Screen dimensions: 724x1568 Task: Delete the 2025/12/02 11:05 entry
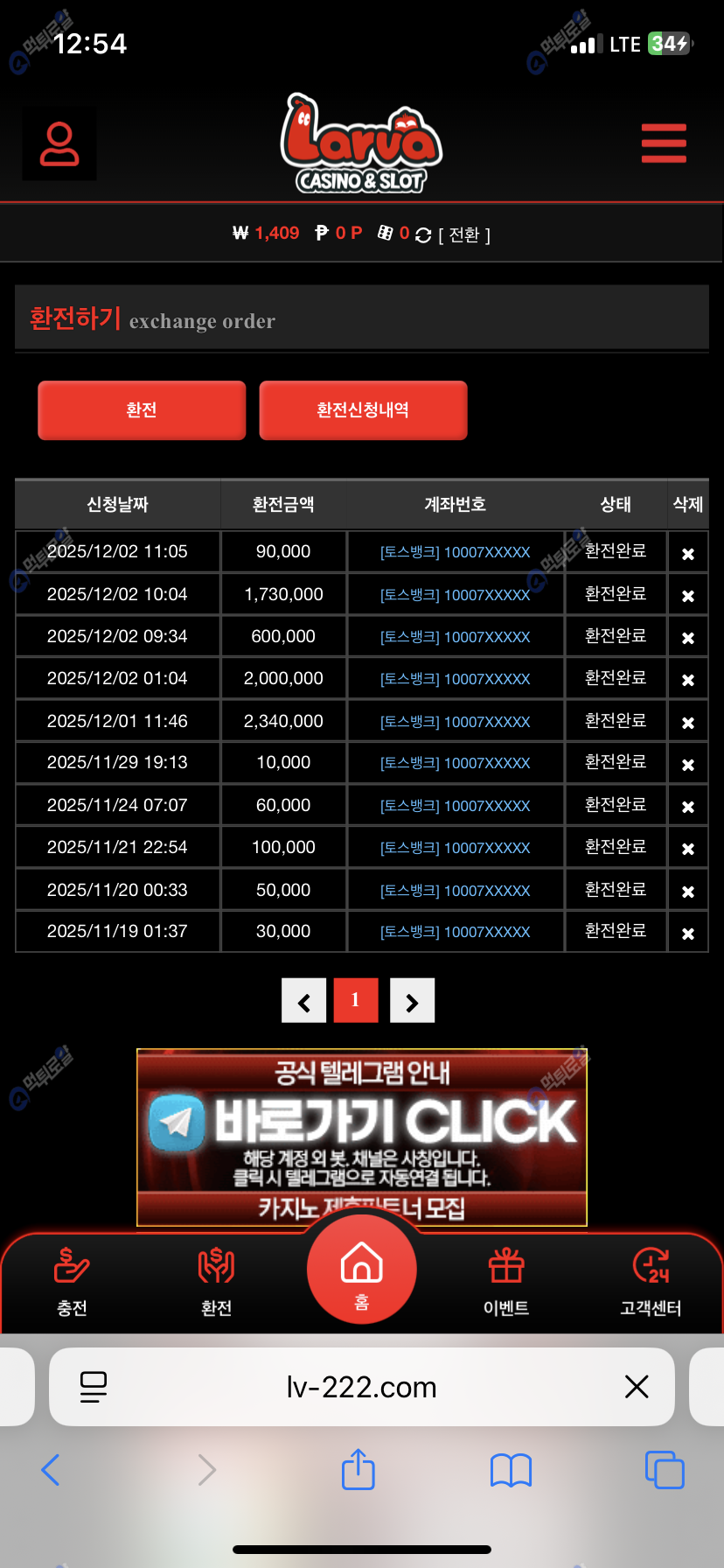[688, 554]
